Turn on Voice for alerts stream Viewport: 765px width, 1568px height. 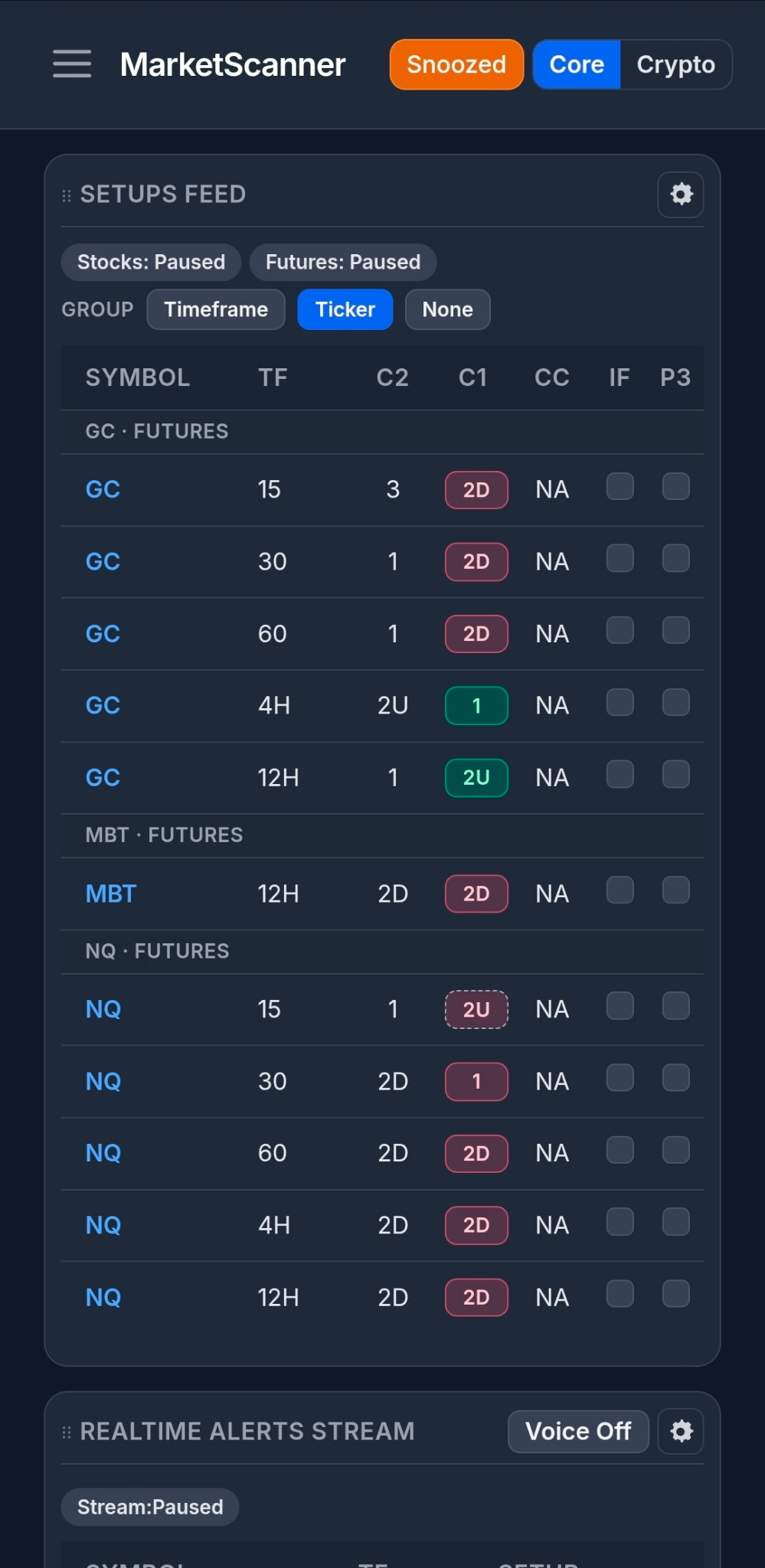pyautogui.click(x=577, y=1431)
